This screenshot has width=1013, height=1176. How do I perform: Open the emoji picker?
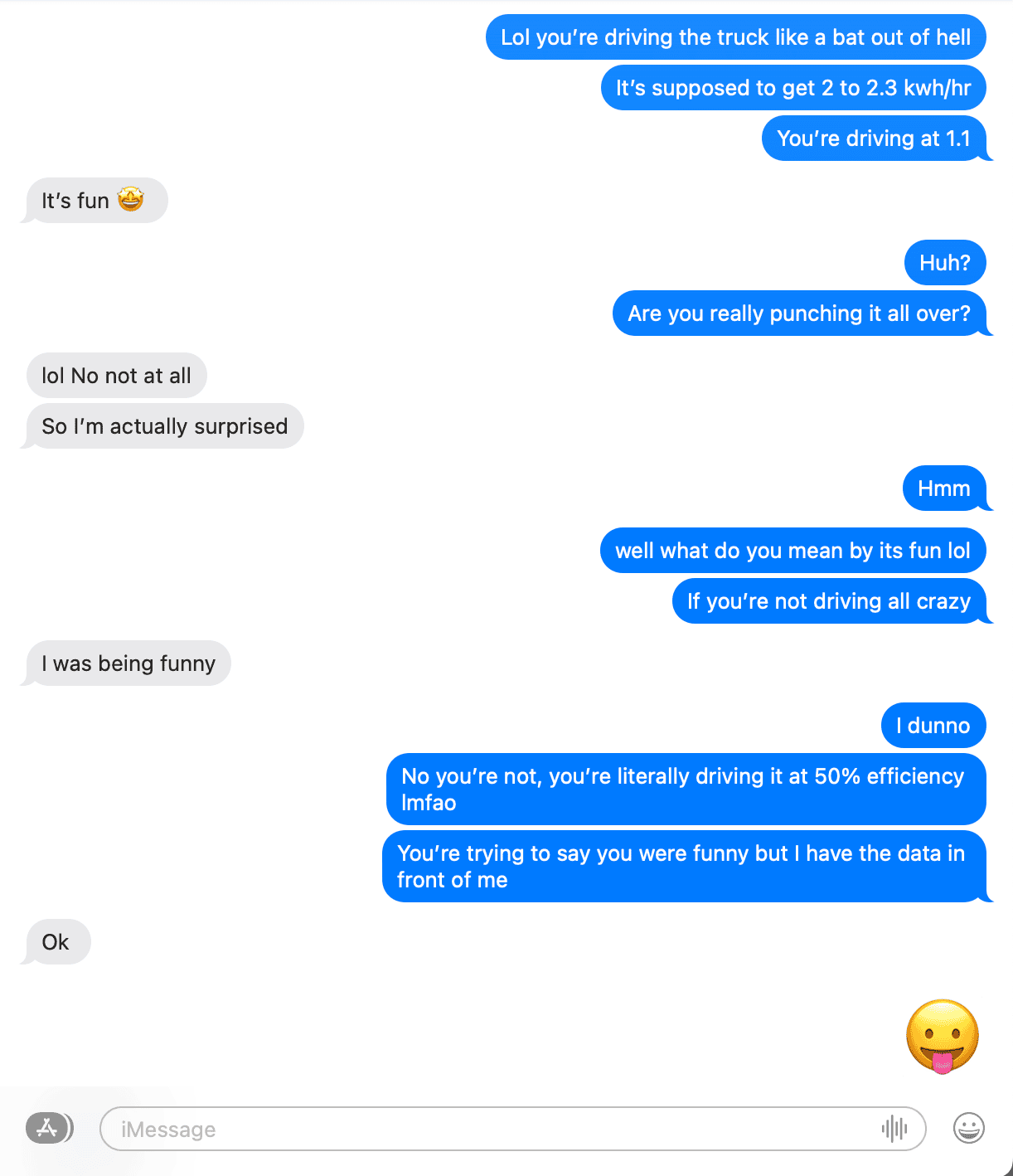point(968,1128)
